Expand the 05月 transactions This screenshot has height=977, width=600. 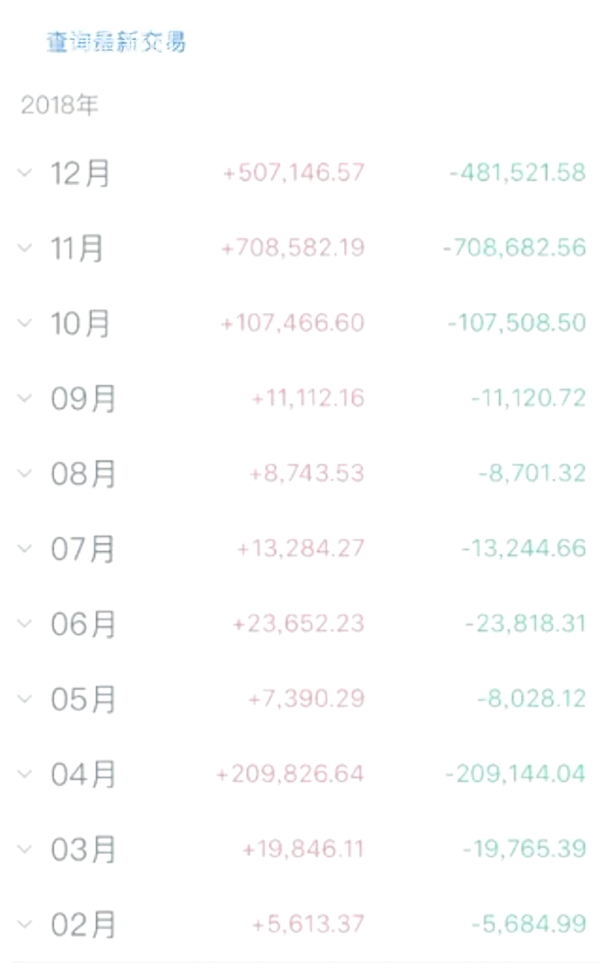(300, 699)
